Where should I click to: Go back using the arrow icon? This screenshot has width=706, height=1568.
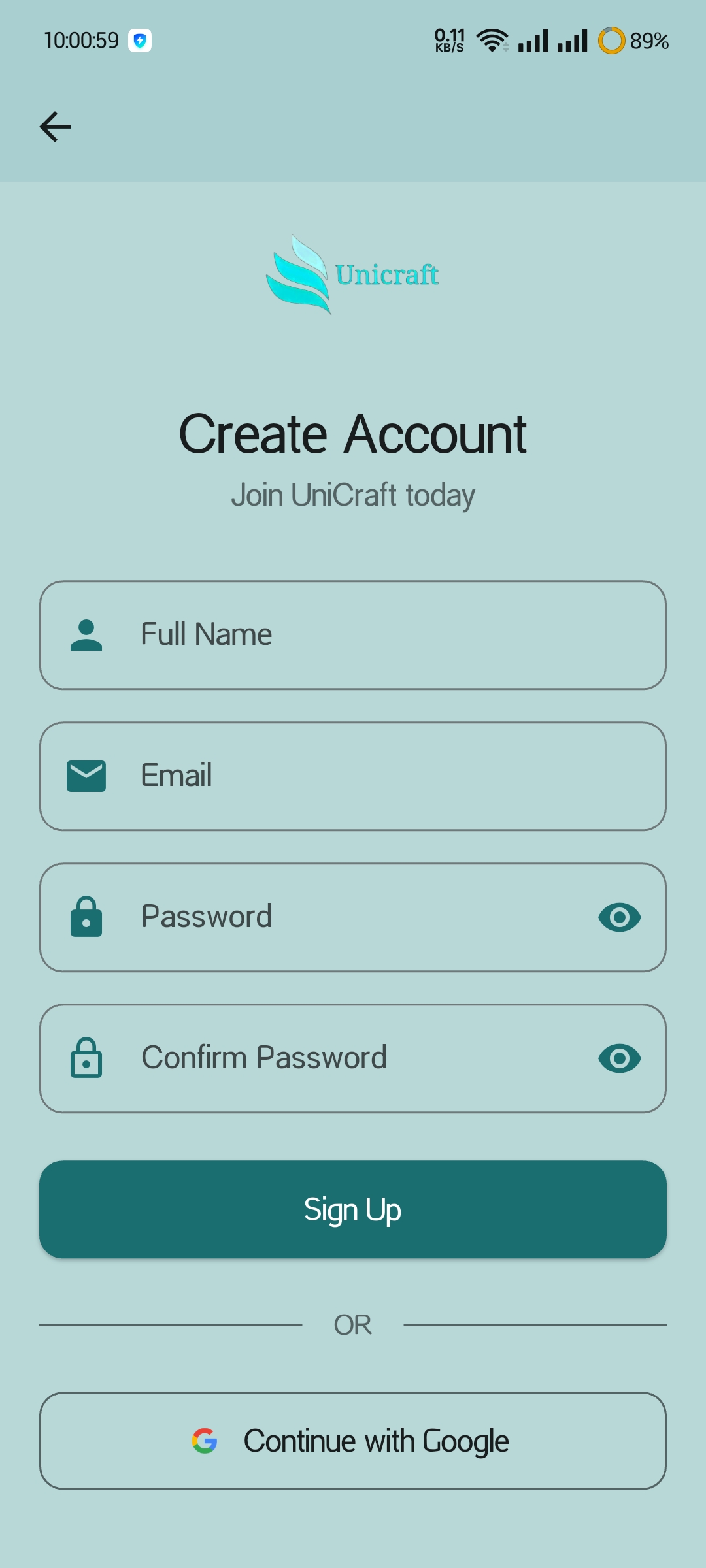(x=55, y=127)
